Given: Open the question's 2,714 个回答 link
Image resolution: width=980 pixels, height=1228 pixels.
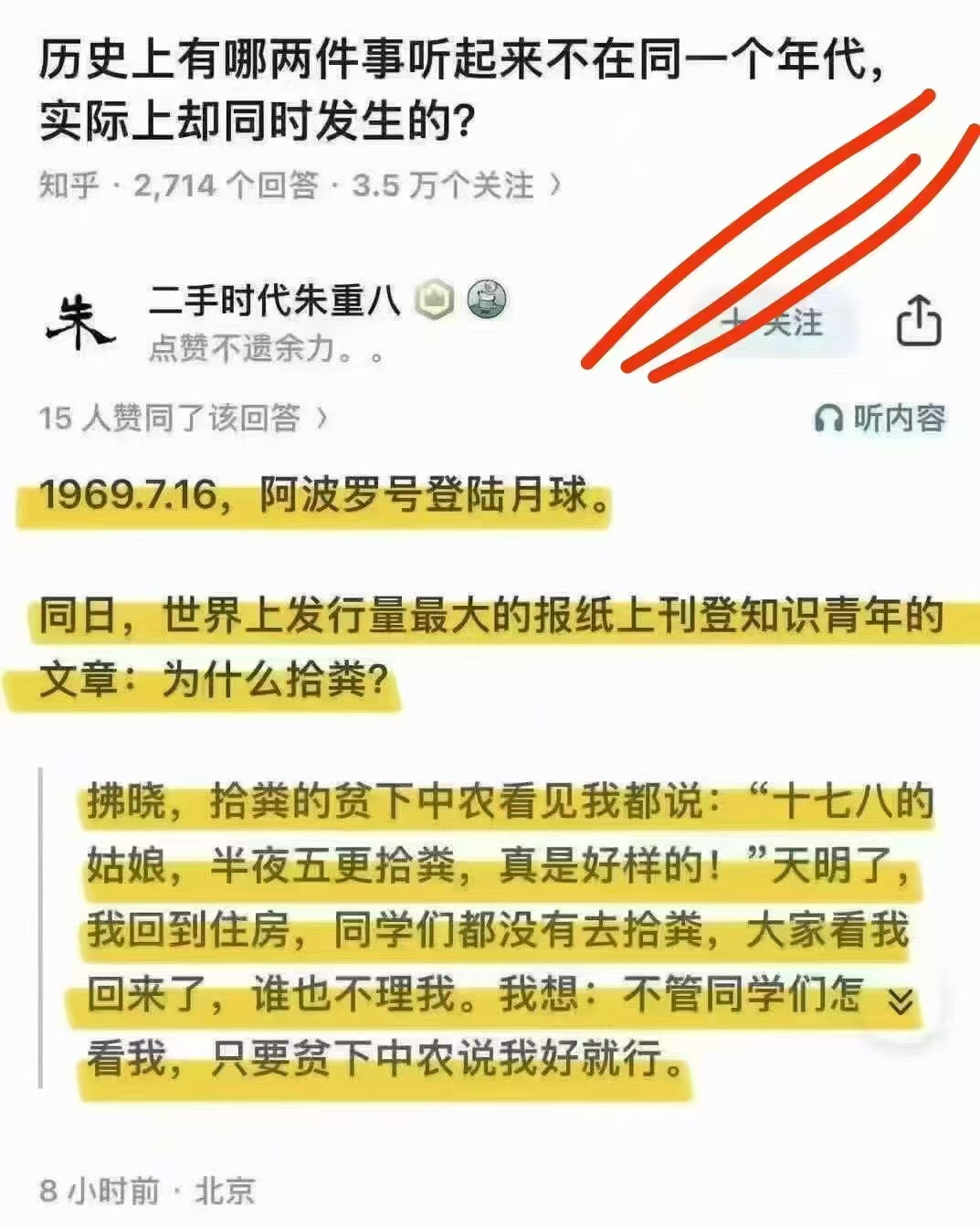Looking at the screenshot, I should (x=226, y=185).
